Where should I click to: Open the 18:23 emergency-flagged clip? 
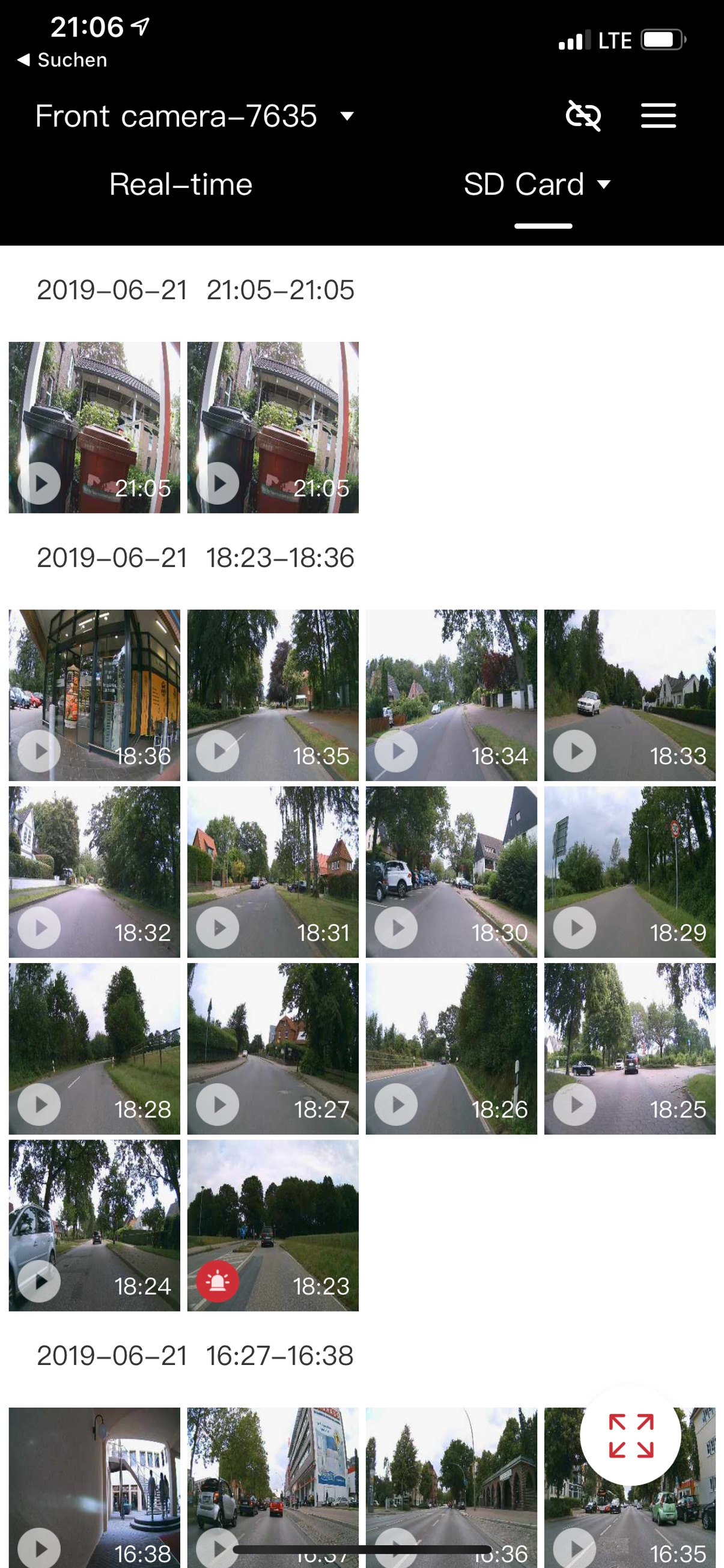[273, 1226]
